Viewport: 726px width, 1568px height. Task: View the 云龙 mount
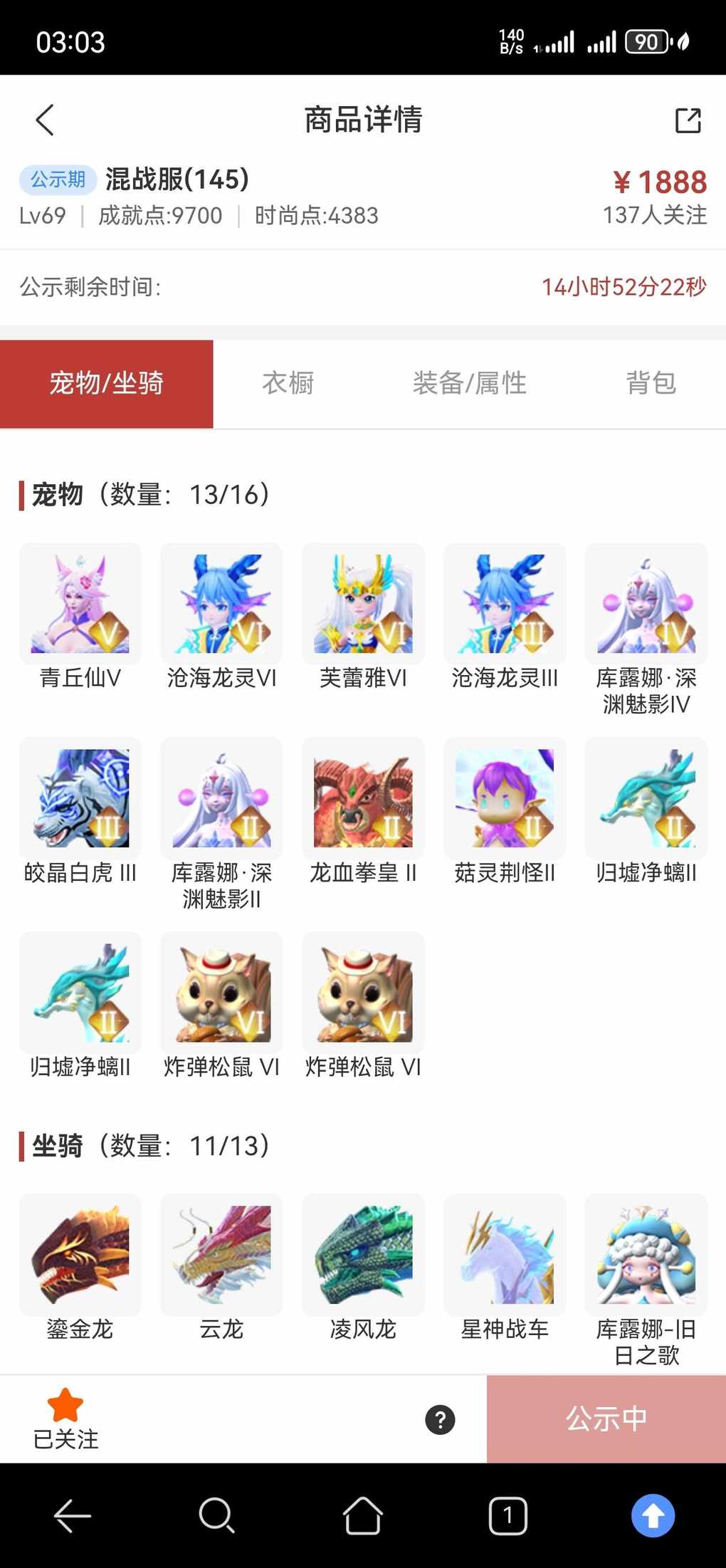tap(221, 1255)
